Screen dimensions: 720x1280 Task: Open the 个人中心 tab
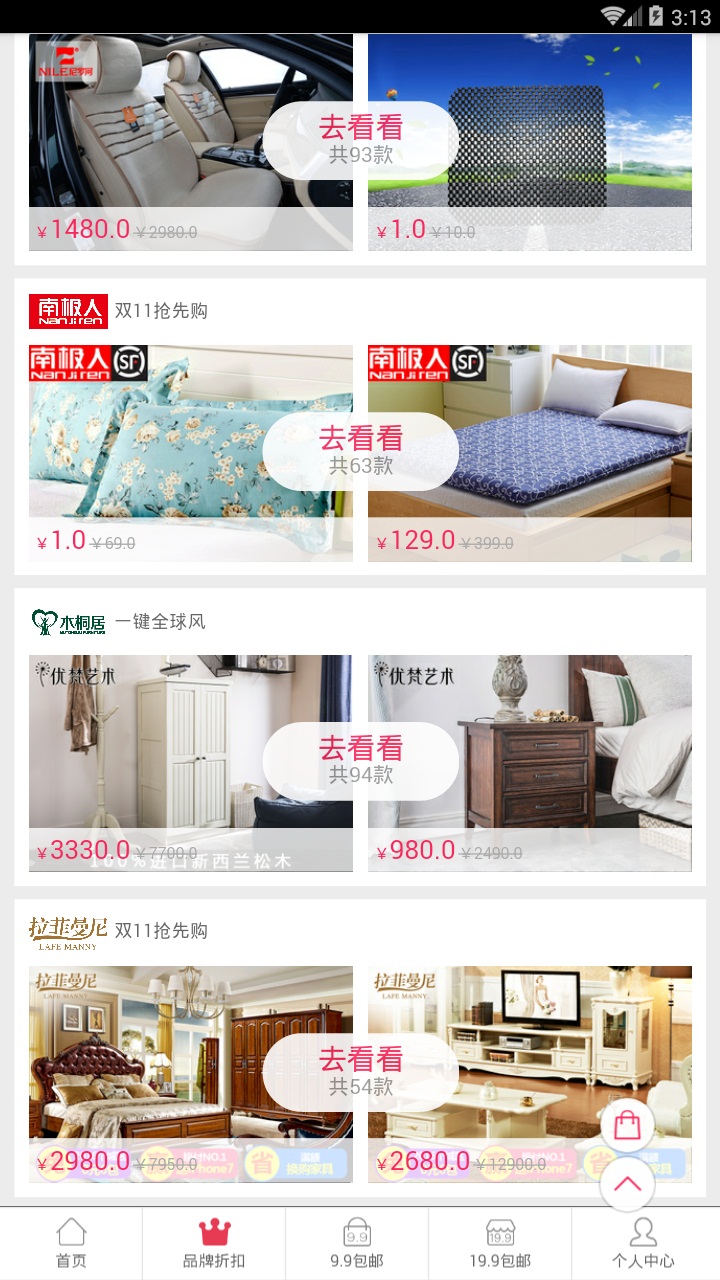point(643,1243)
